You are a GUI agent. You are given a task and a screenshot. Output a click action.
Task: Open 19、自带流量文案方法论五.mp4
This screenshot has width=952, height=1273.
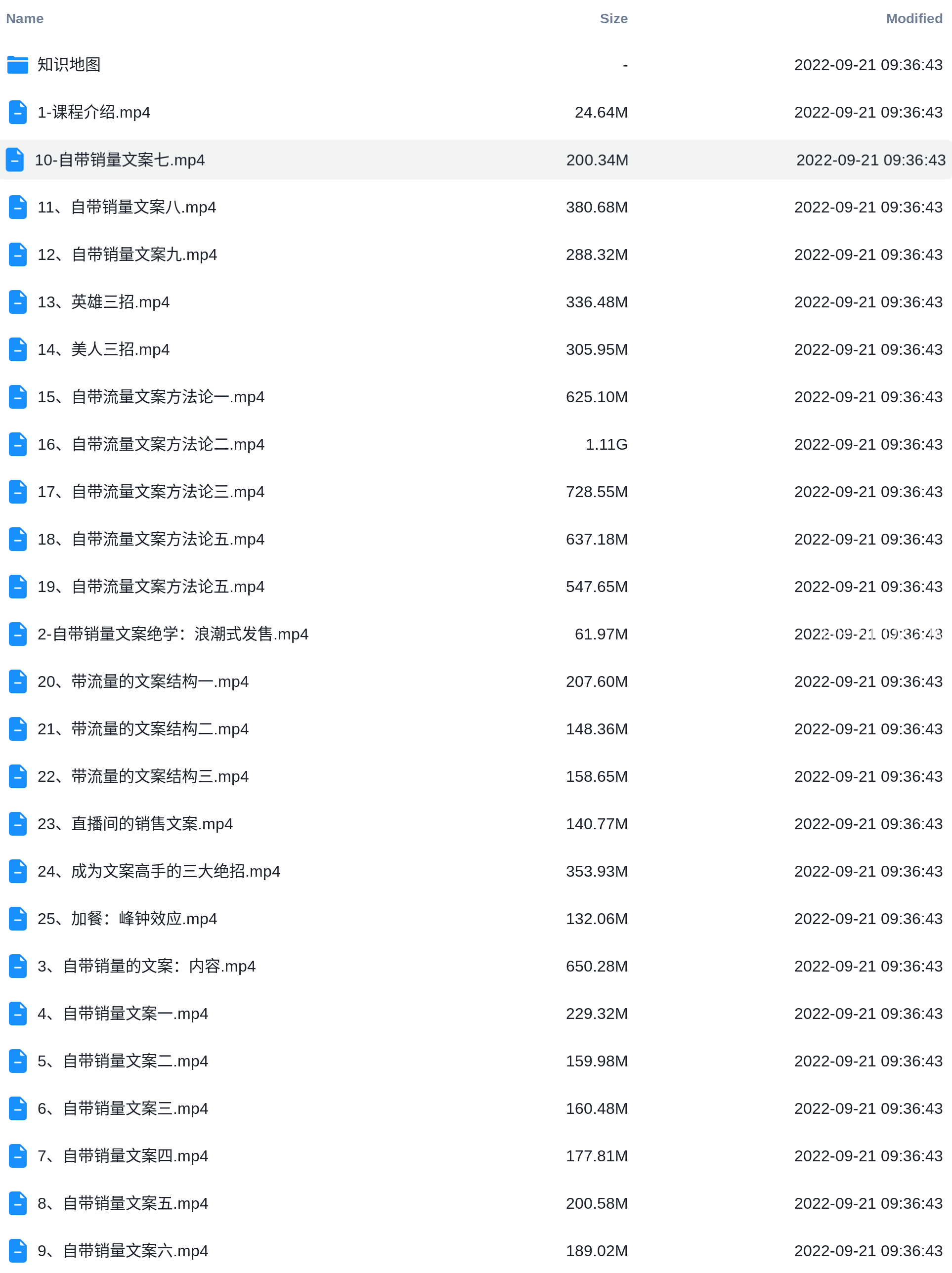pyautogui.click(x=151, y=587)
